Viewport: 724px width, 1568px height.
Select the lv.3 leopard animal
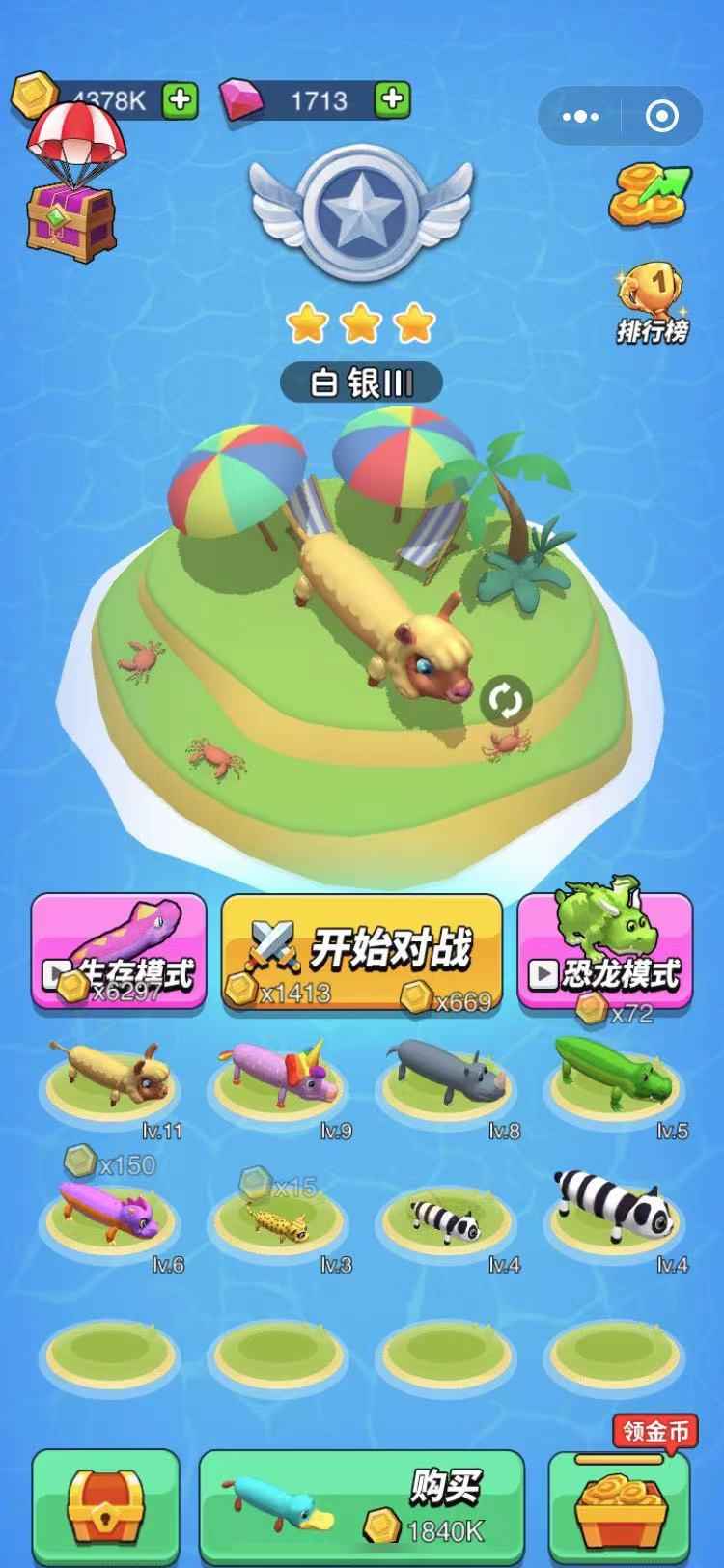point(278,1218)
